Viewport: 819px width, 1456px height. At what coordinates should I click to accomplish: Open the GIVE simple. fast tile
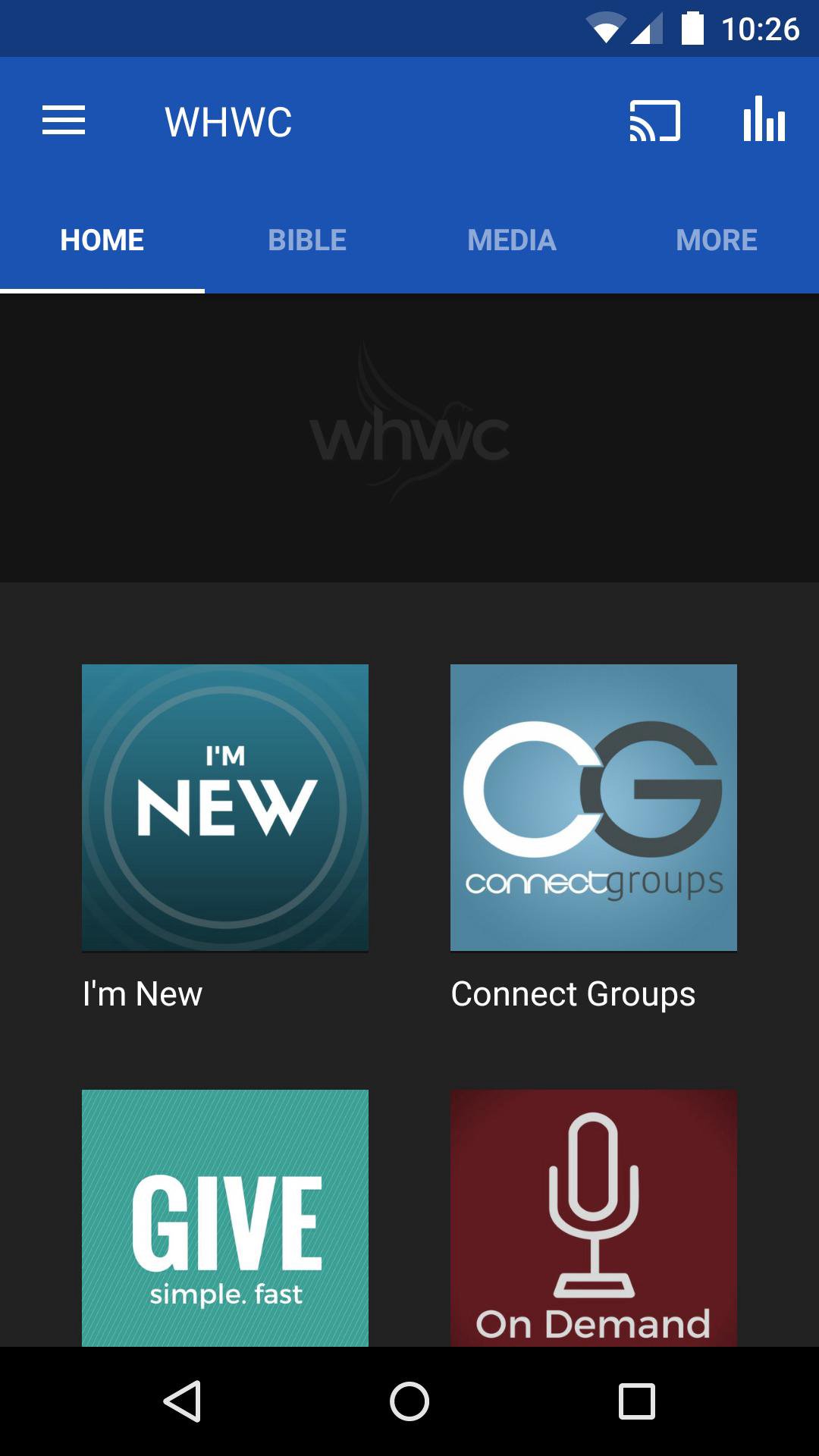[225, 1218]
